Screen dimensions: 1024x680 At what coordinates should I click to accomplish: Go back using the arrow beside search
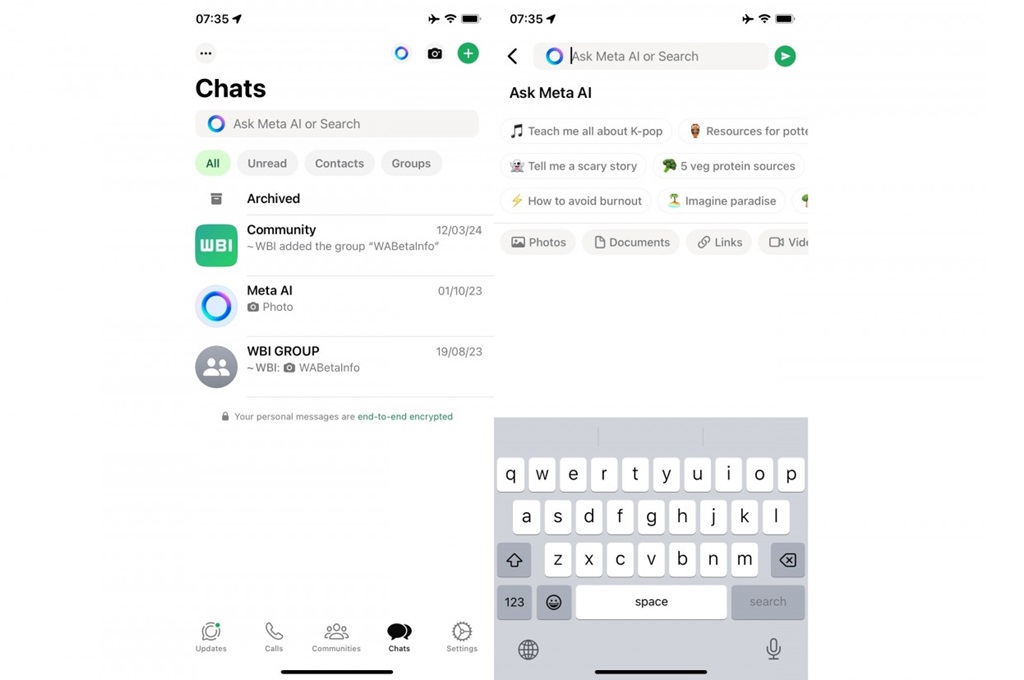pos(513,56)
